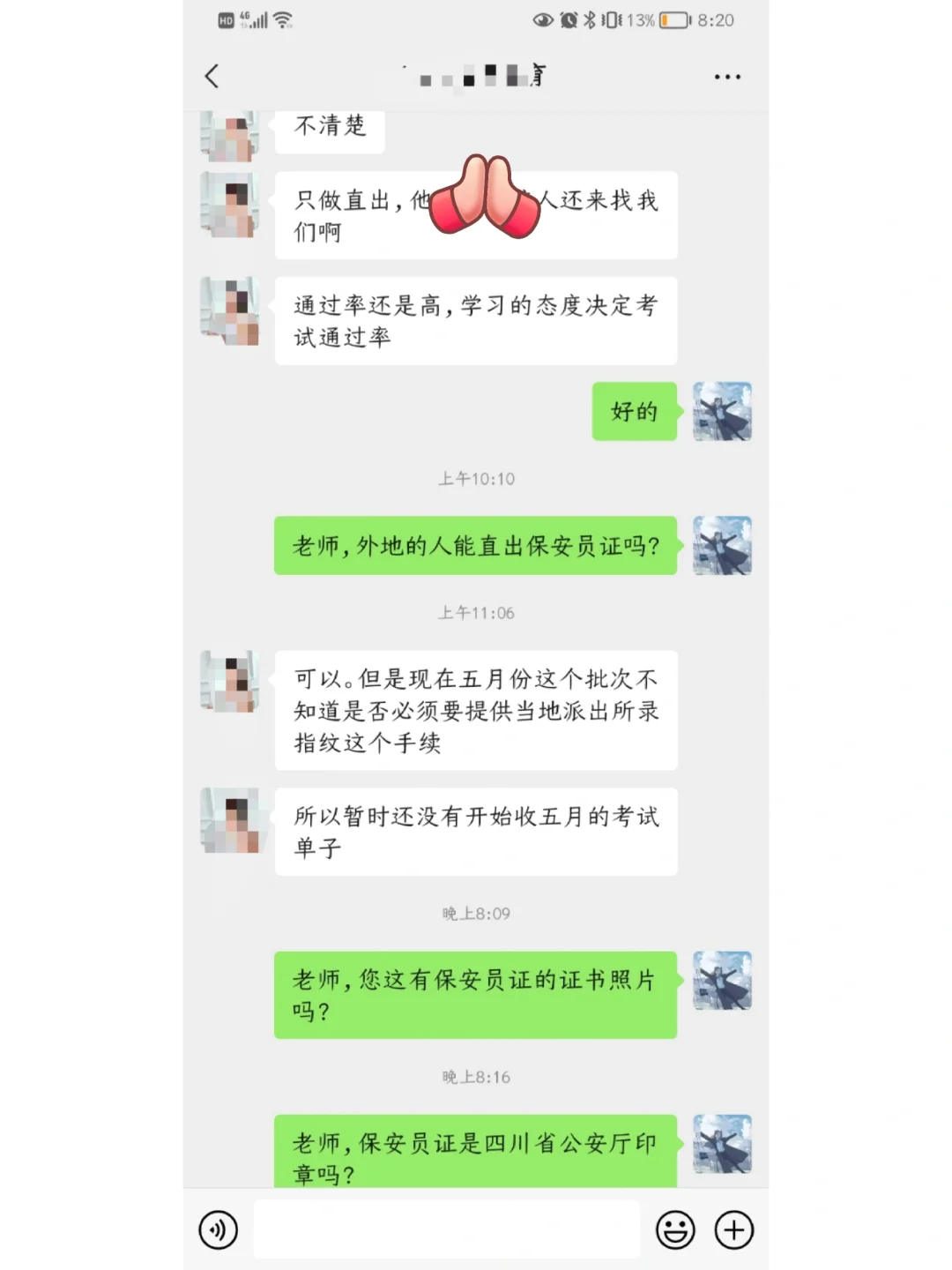
Task: Switch to voice message input
Action: (x=219, y=1229)
